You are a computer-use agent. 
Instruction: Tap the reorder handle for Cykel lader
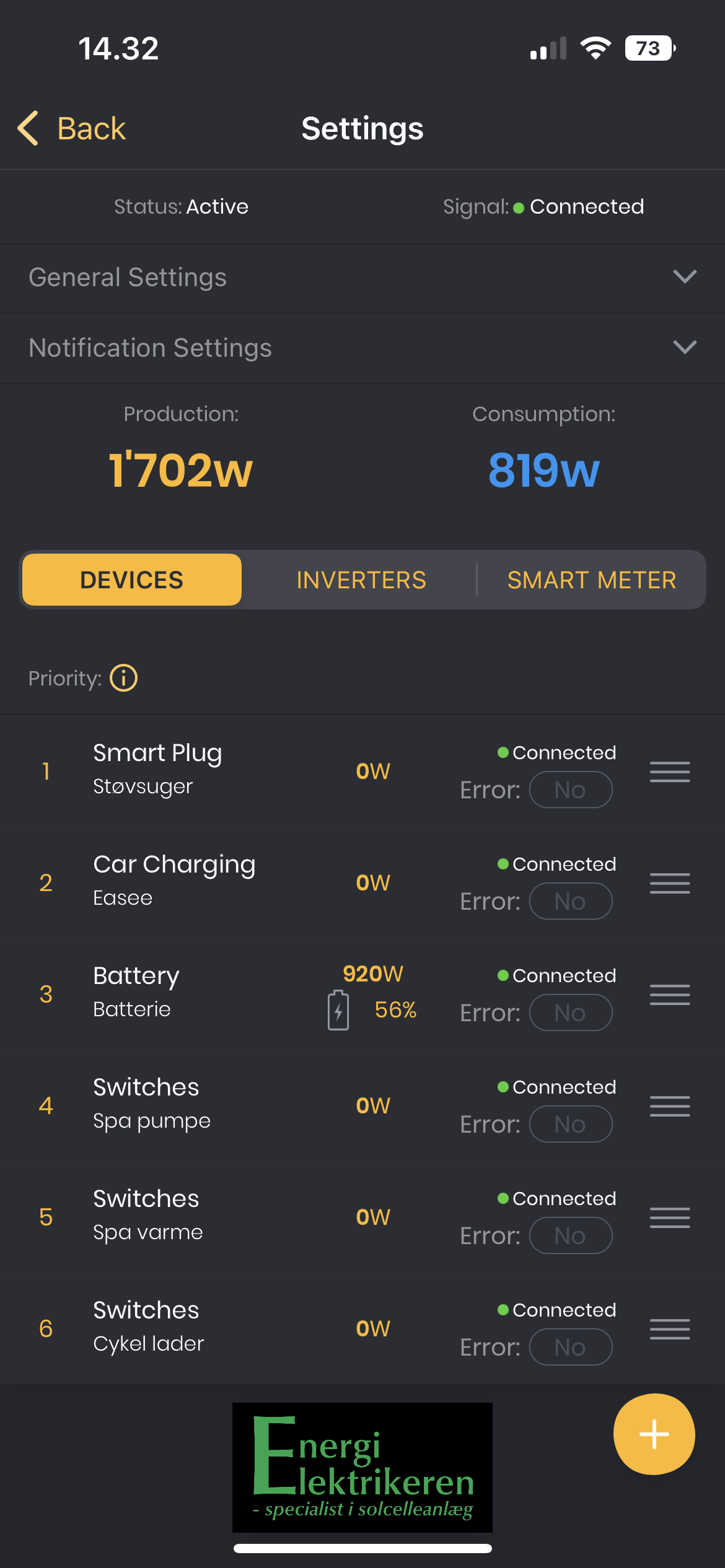(x=670, y=1329)
